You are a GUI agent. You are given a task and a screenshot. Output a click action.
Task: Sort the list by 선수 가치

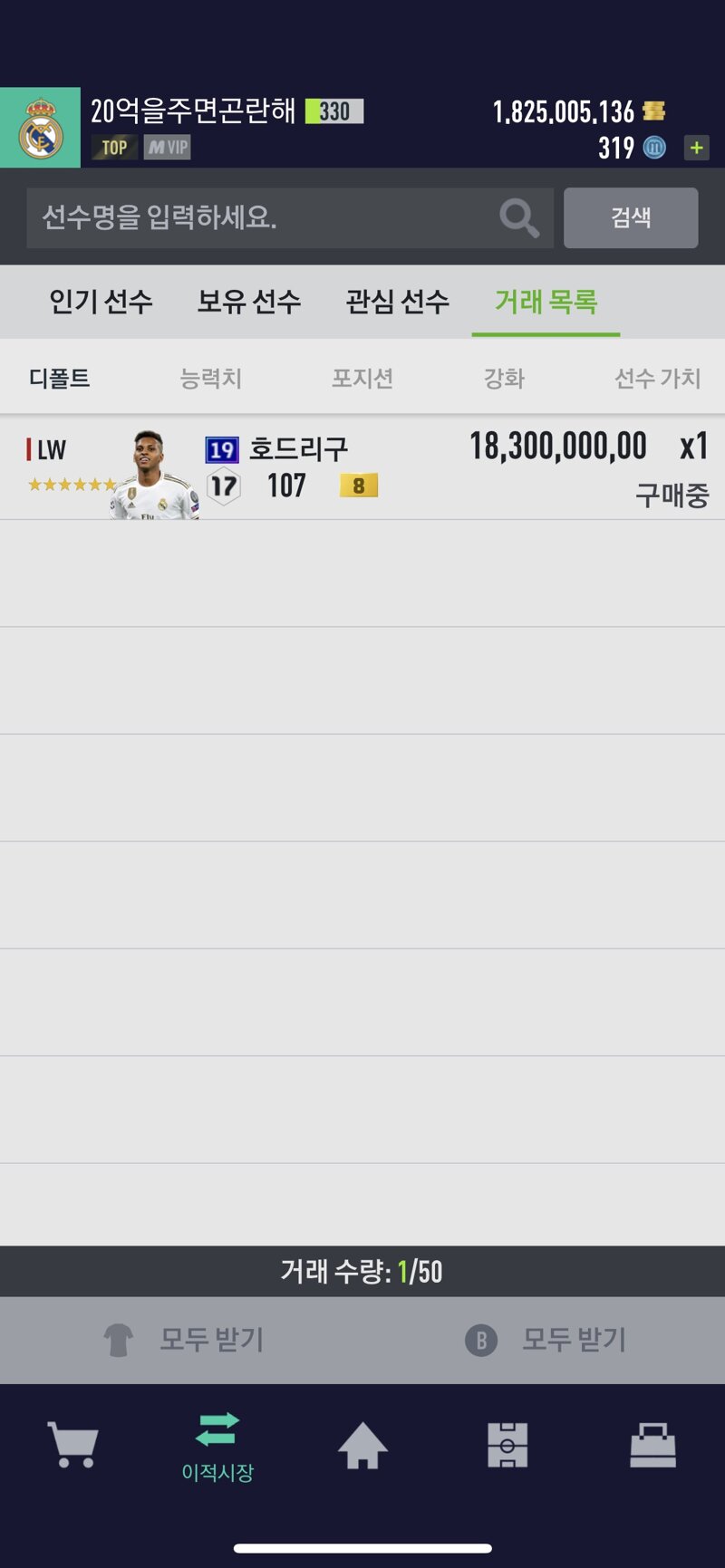click(x=657, y=378)
